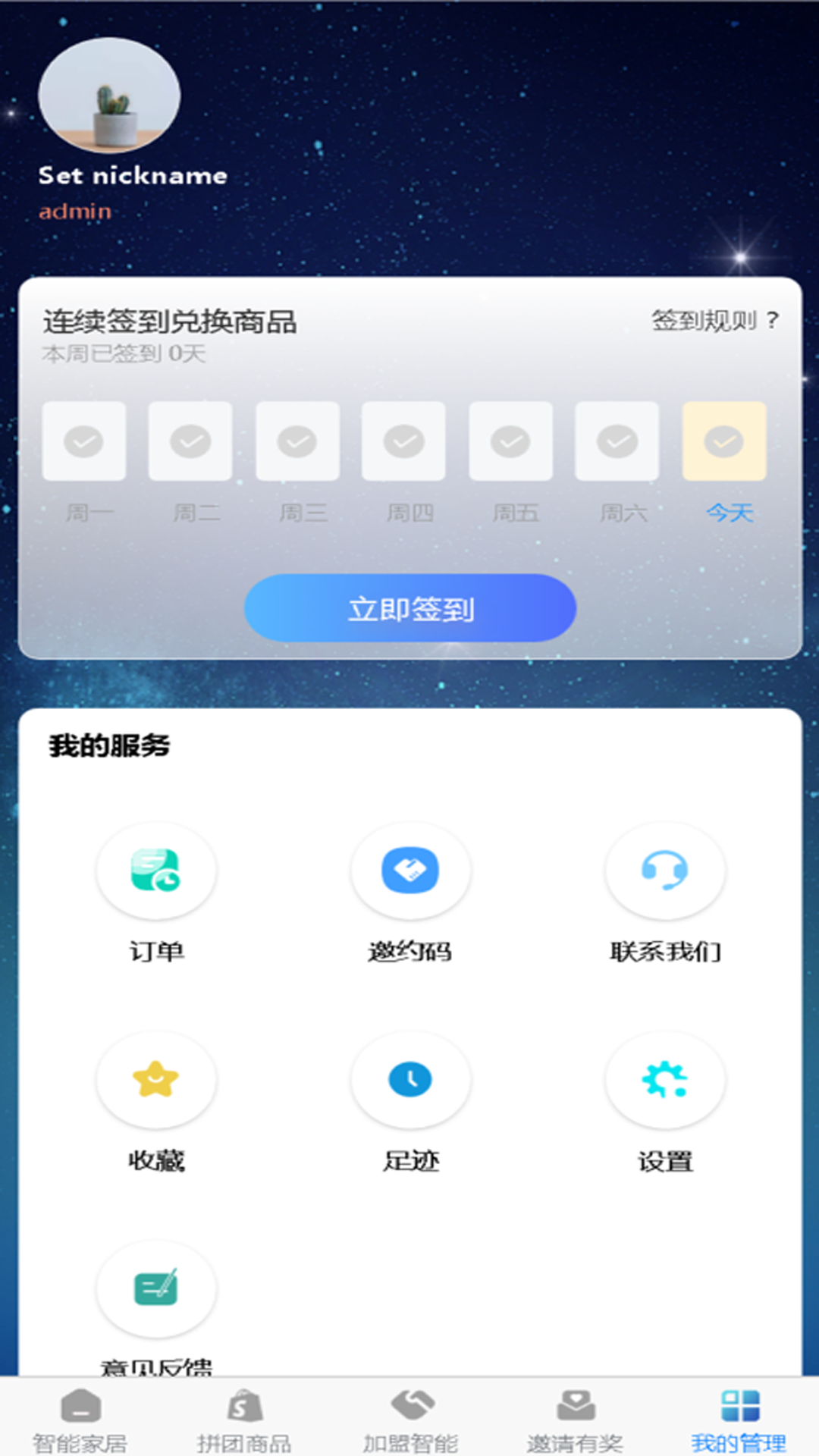Switch to 拼团商品 tab

pos(244,1418)
